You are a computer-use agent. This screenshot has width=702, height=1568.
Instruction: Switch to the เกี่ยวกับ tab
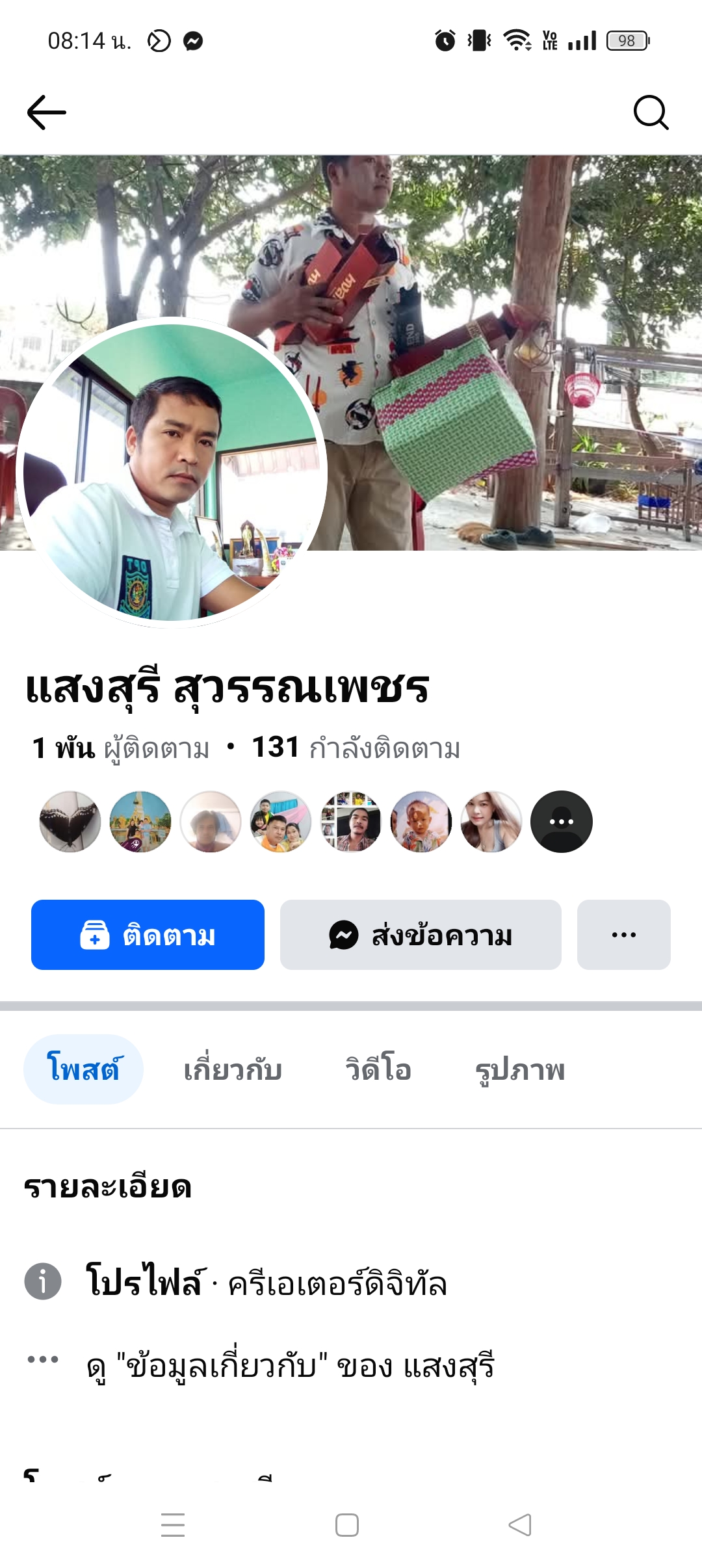tap(233, 1070)
